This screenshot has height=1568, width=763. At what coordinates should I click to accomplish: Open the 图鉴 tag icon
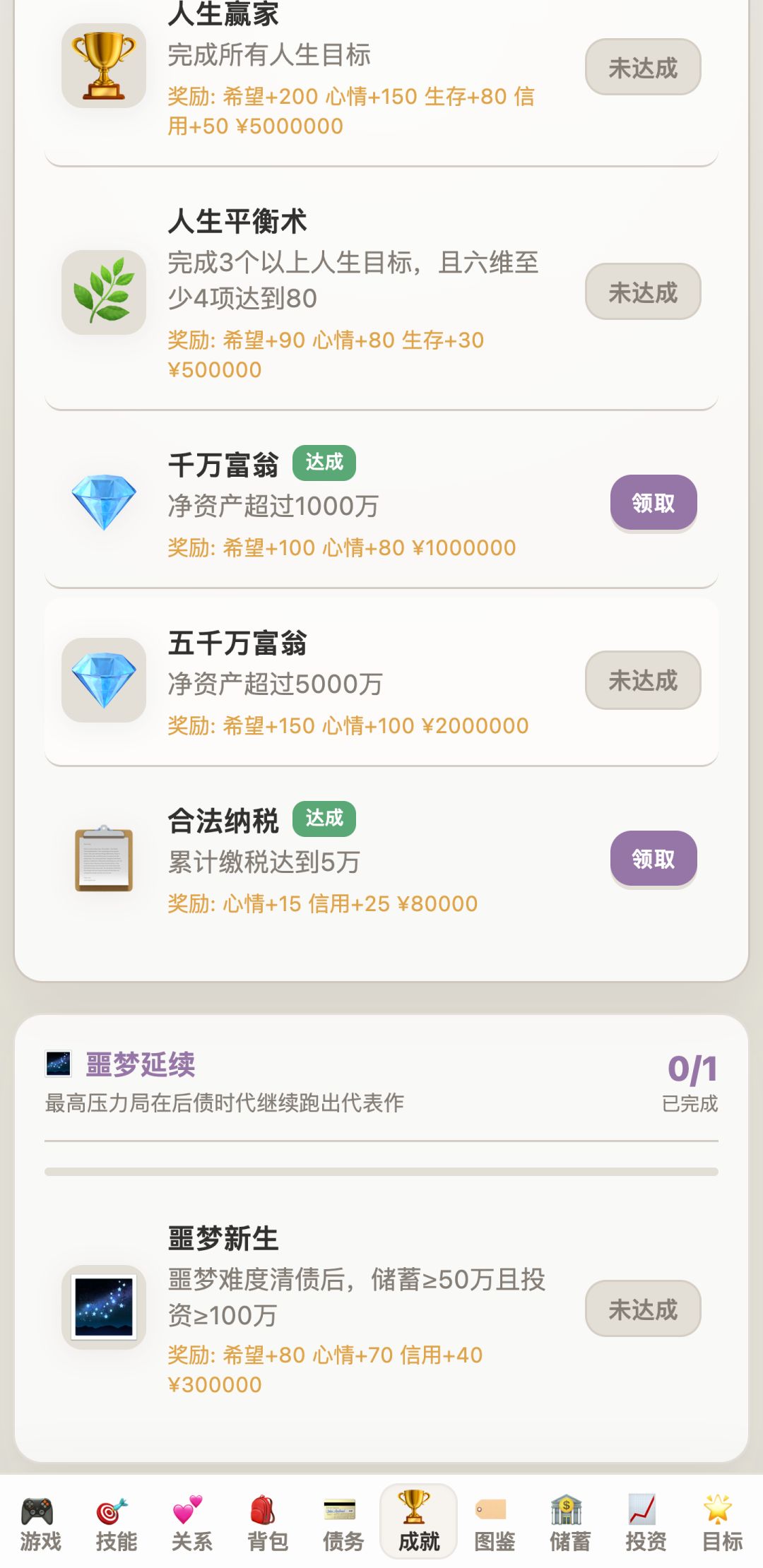coord(496,1517)
